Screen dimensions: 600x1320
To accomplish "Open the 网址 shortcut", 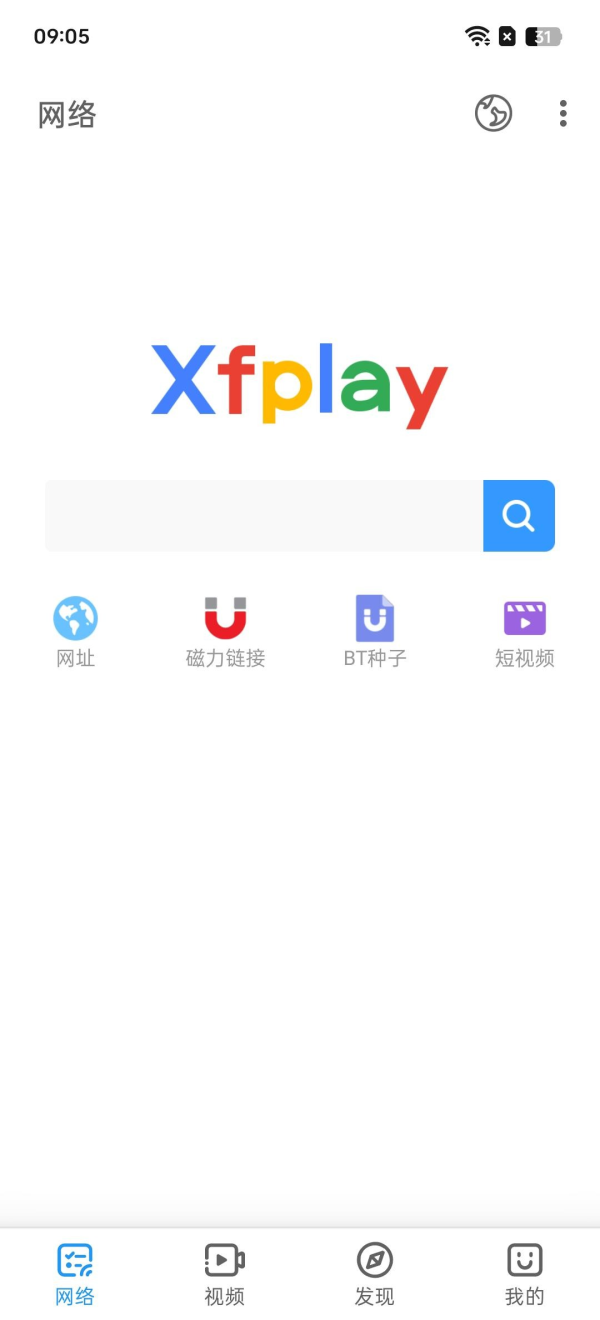I will click(75, 632).
